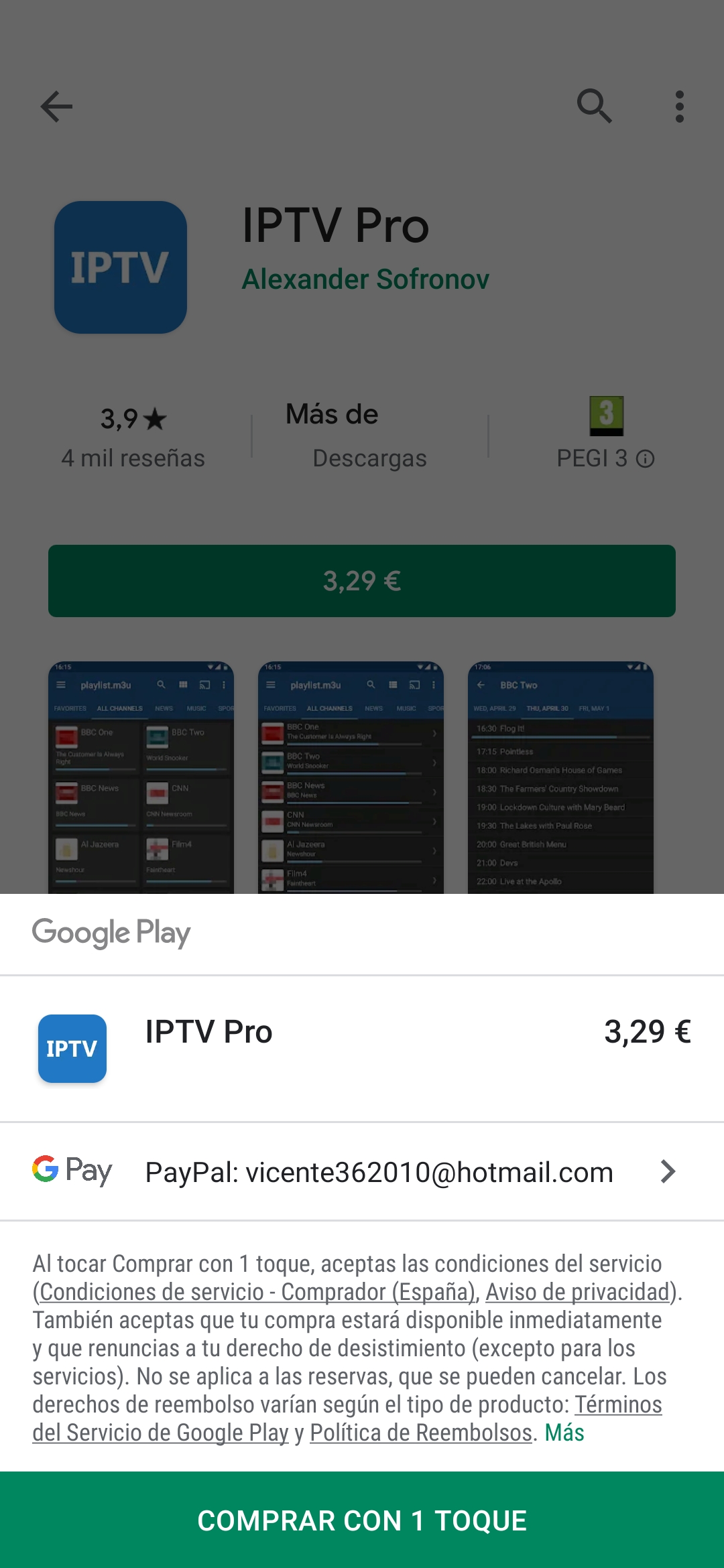Open the Aviso de privacidad link
The image size is (724, 1568).
click(577, 1292)
